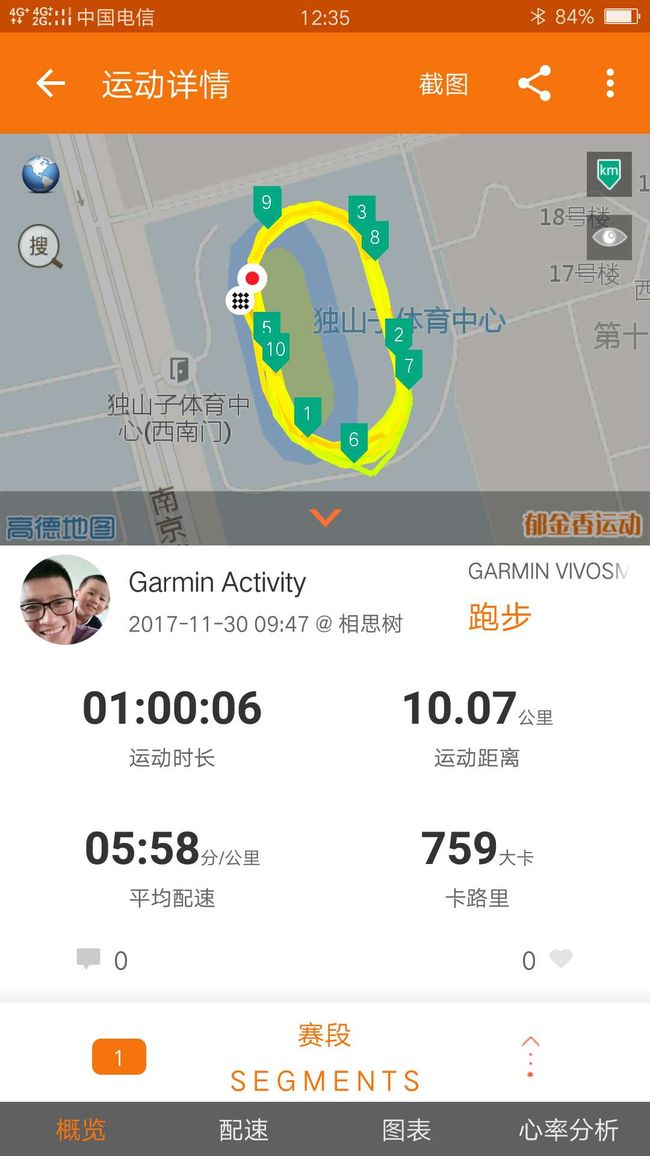Switch to the 概览 tab
This screenshot has width=650, height=1156.
click(81, 1129)
